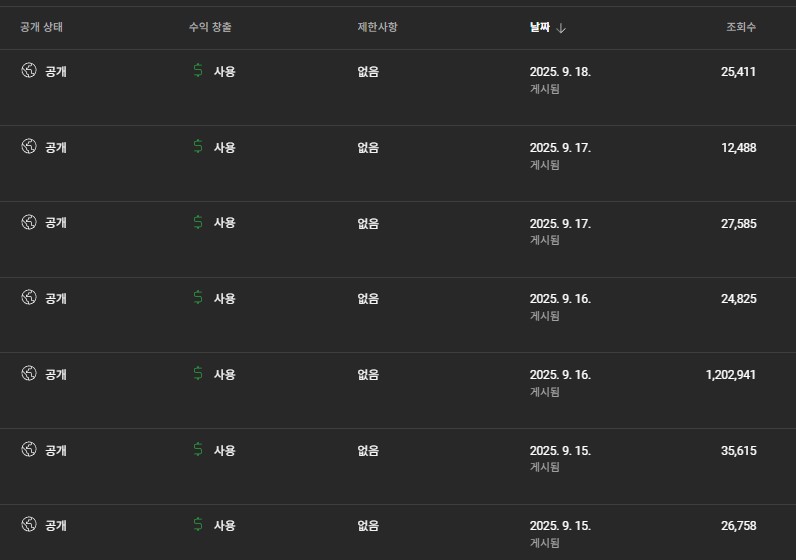The width and height of the screenshot is (796, 560).
Task: Open the video row with 1,202,941 views
Action: [729, 374]
